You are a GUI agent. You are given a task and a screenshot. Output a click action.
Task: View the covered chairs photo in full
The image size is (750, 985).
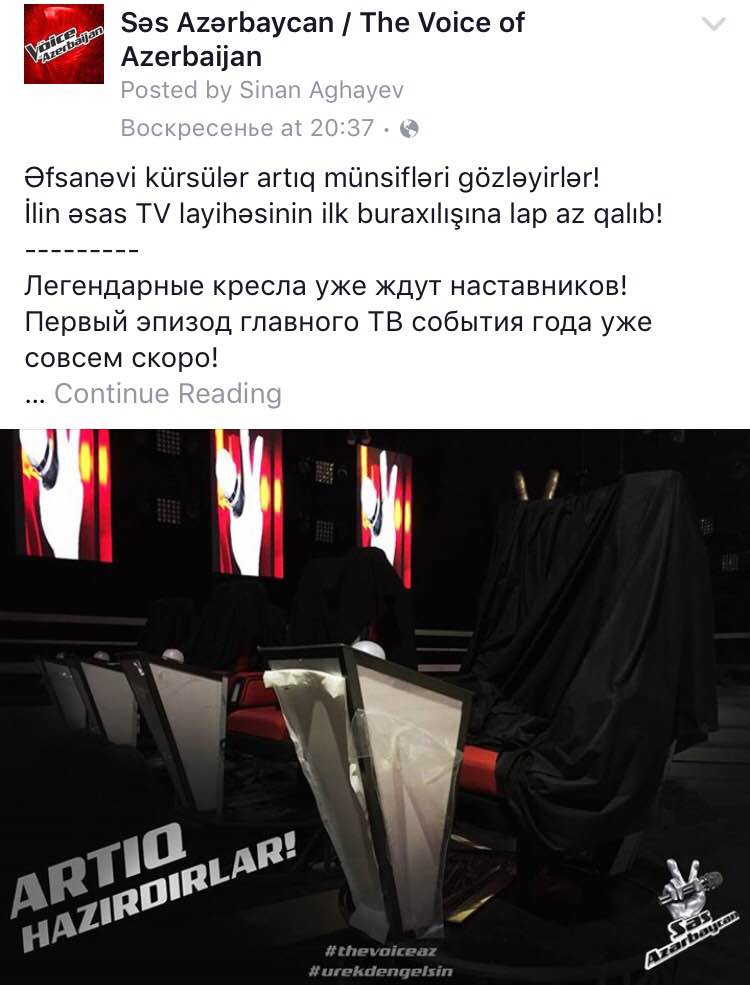(375, 705)
